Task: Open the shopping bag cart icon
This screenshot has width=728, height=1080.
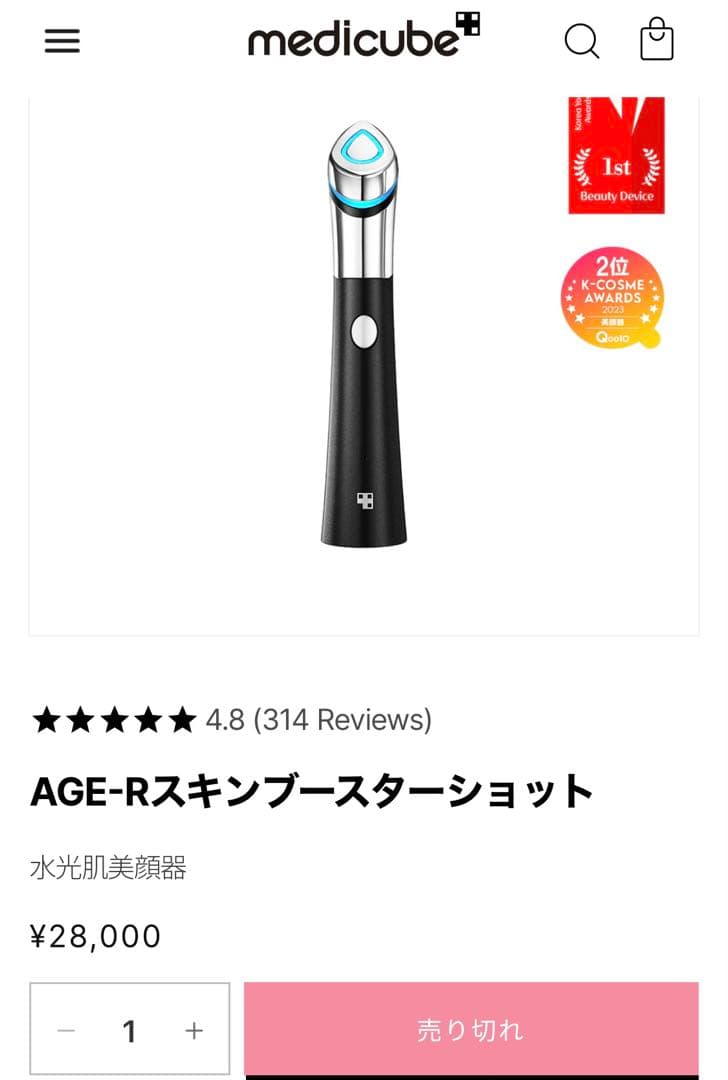Action: [x=656, y=41]
